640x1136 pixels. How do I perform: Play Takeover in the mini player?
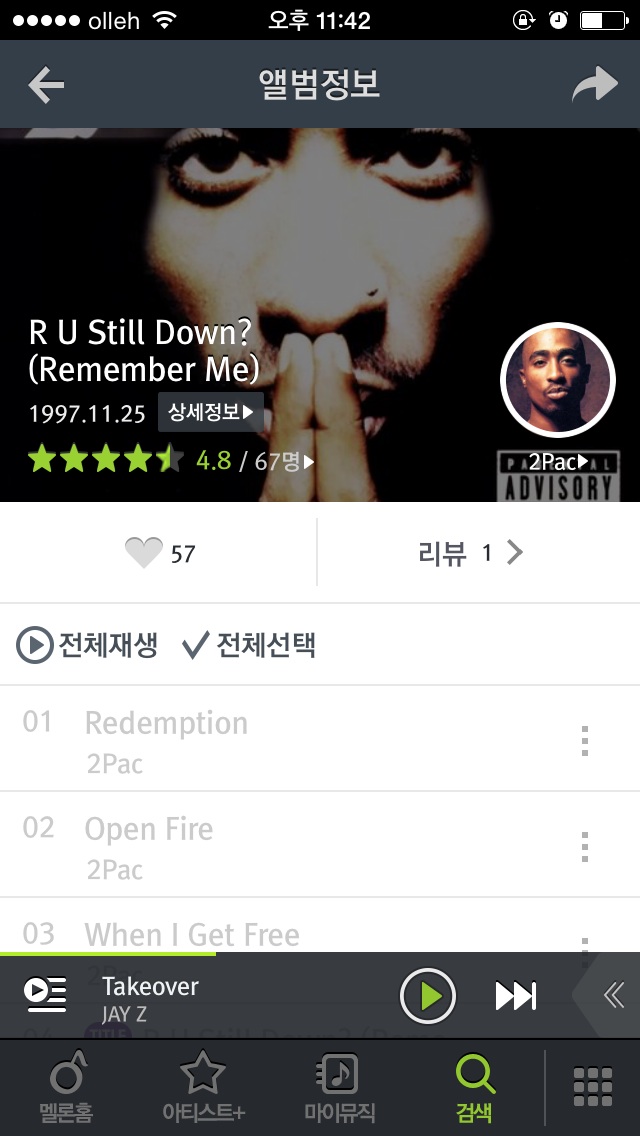pos(428,996)
